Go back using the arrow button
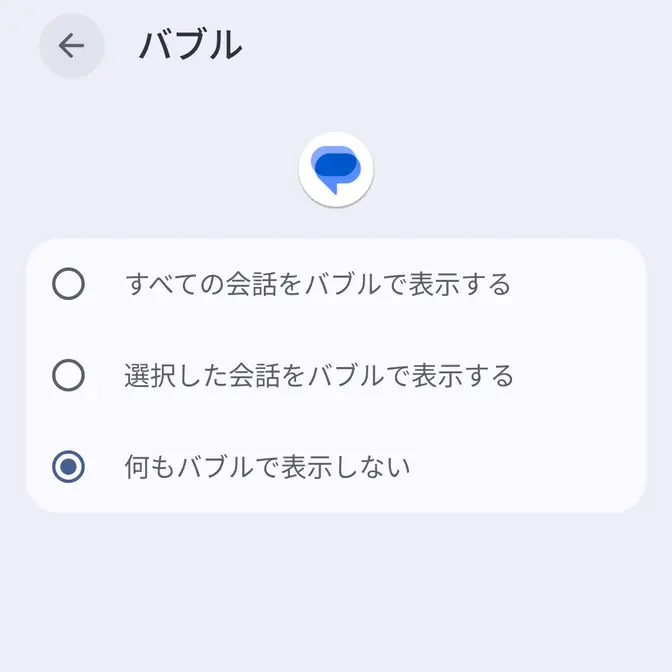The height and width of the screenshot is (672, 672). [71, 46]
